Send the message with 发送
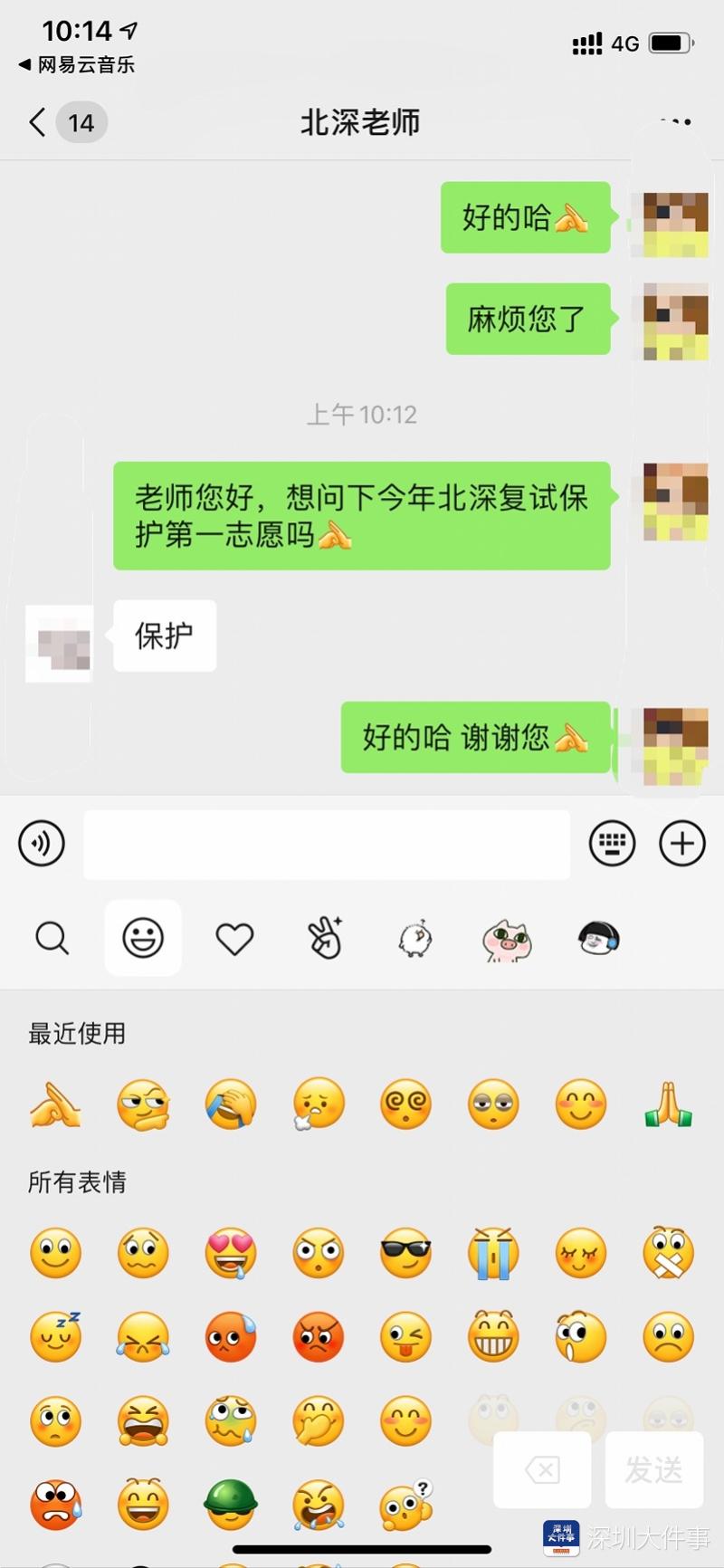 click(653, 1470)
